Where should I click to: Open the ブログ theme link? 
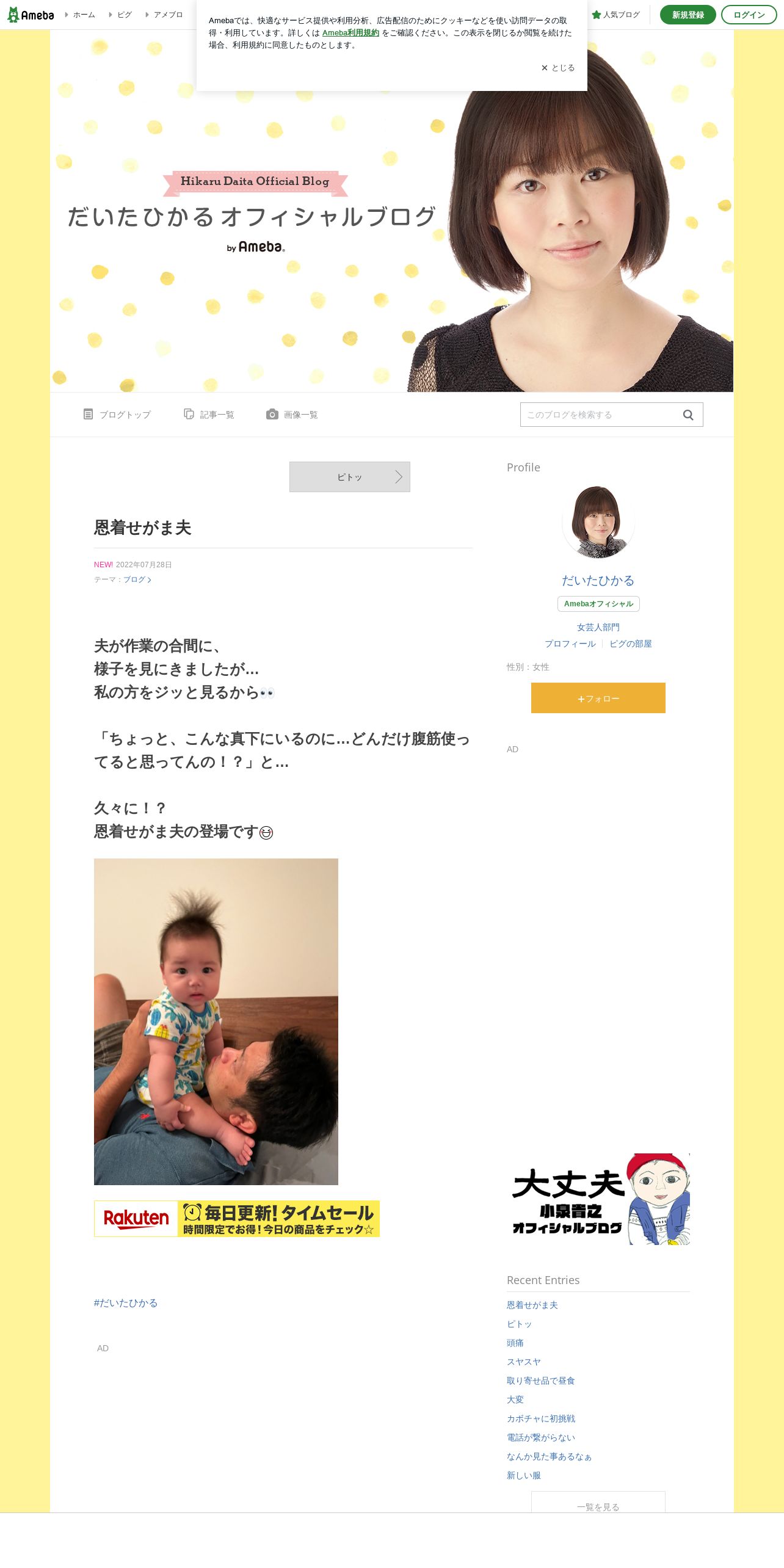click(137, 579)
